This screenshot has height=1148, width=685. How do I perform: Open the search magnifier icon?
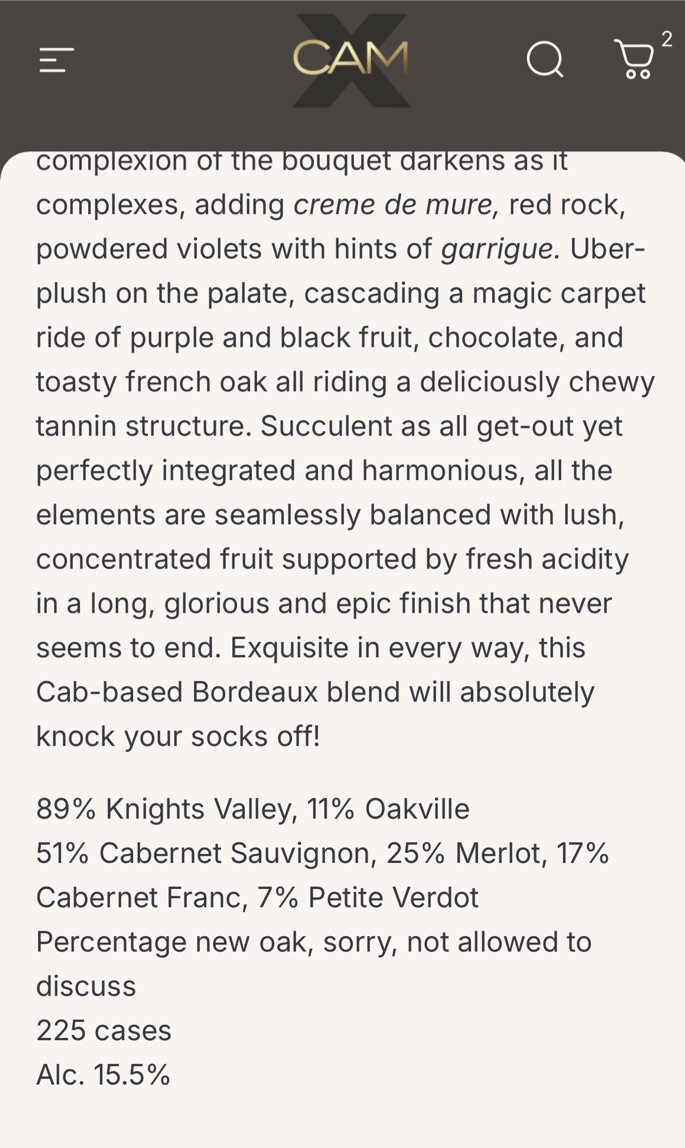tap(545, 60)
